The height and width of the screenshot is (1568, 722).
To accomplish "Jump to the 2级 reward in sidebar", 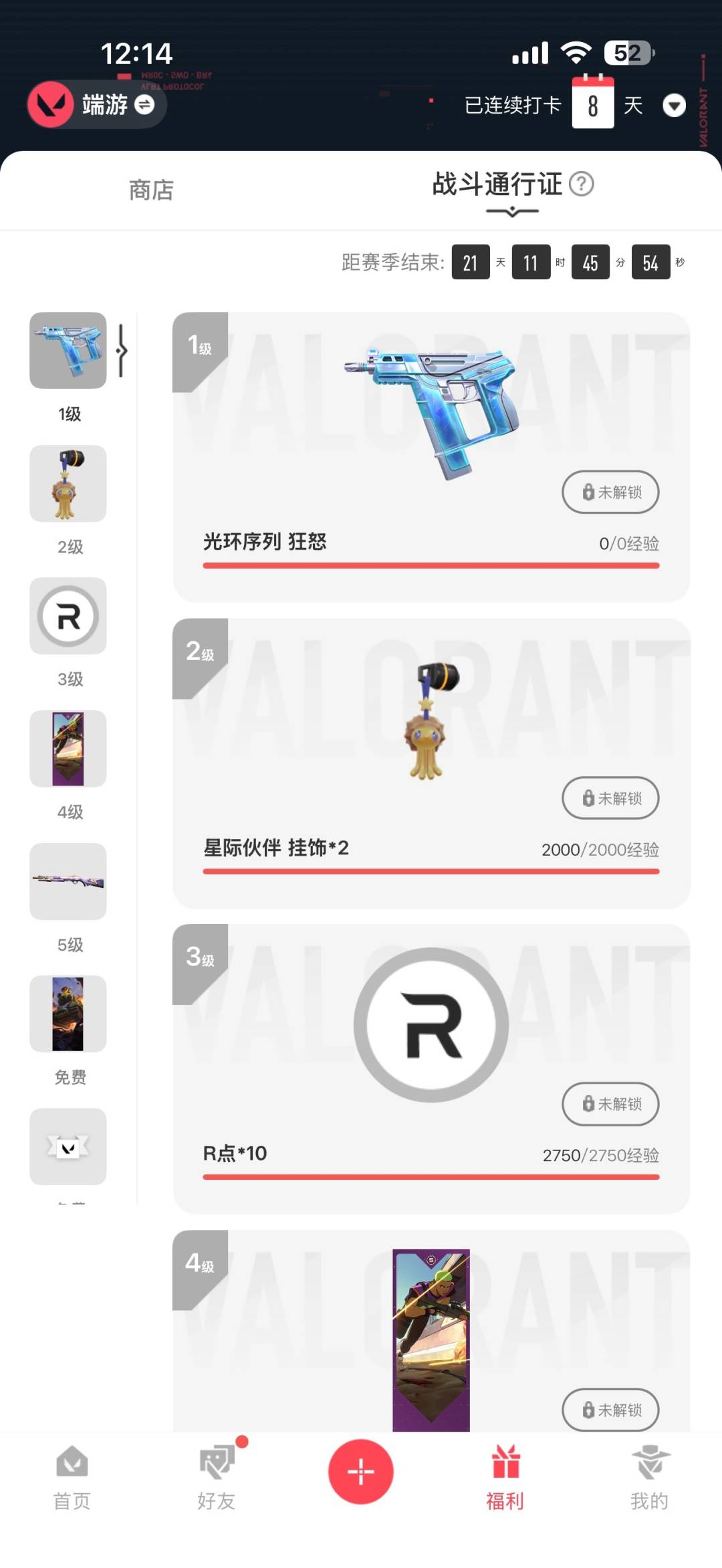I will click(68, 484).
